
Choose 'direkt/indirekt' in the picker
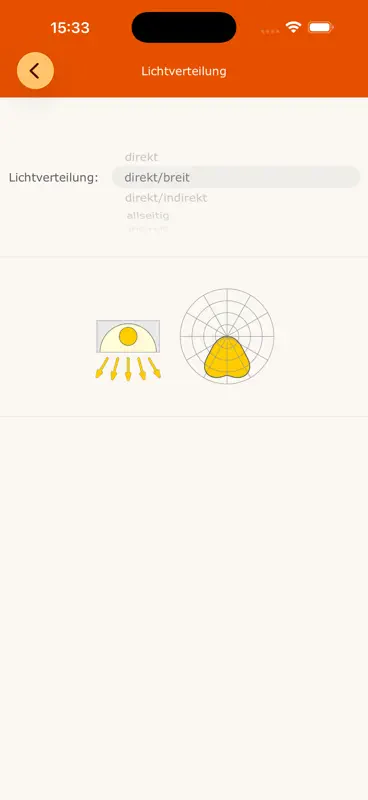point(166,197)
